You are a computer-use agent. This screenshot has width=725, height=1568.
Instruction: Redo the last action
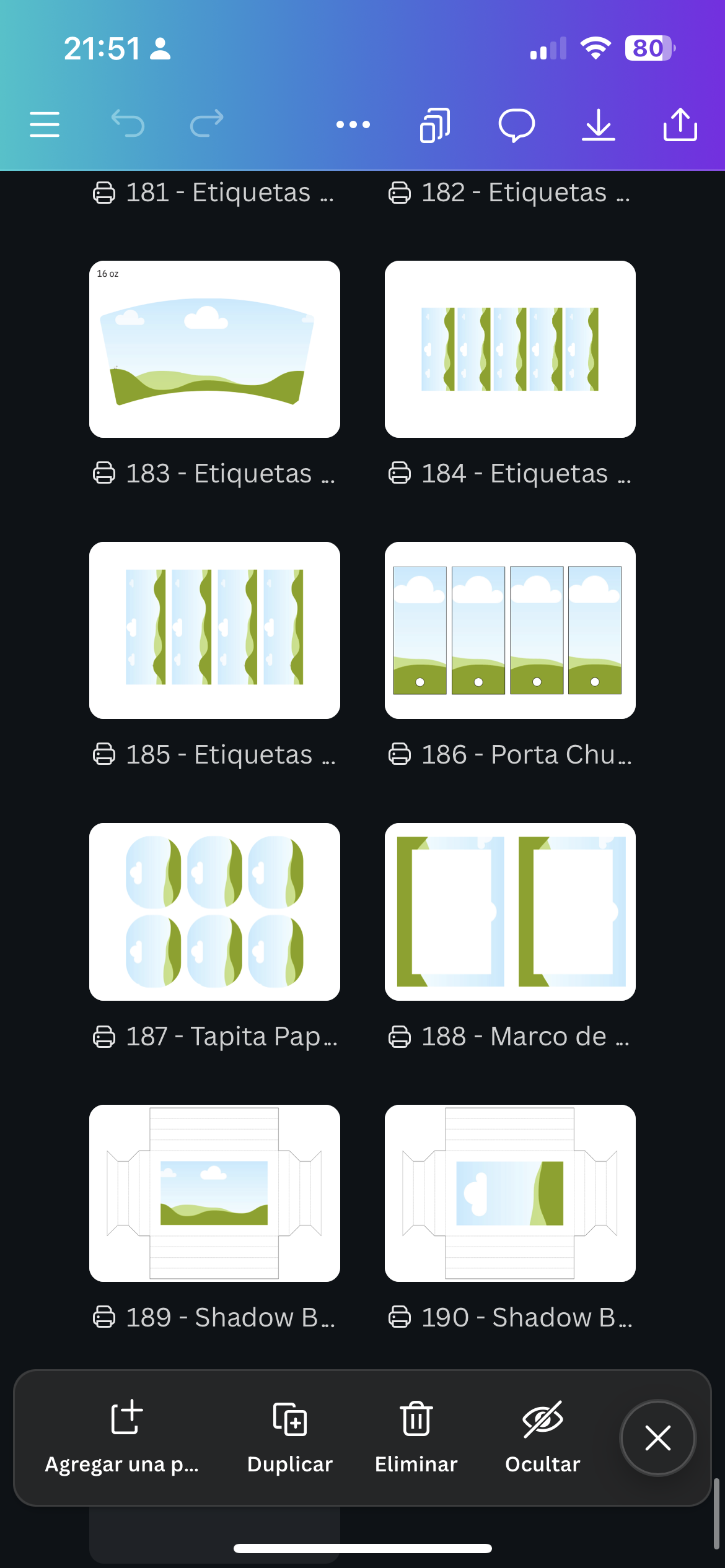(x=206, y=124)
